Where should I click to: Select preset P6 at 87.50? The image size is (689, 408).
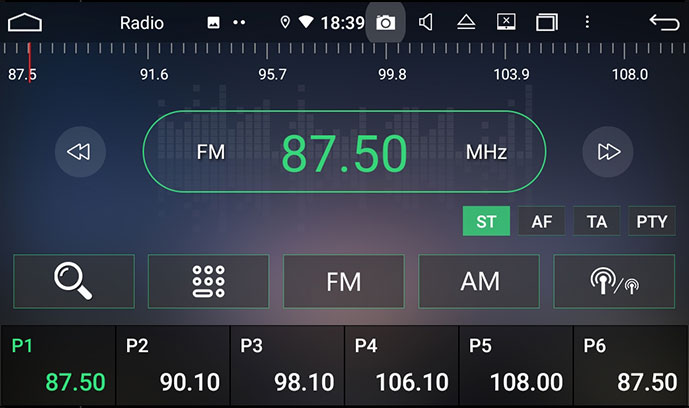tap(631, 365)
